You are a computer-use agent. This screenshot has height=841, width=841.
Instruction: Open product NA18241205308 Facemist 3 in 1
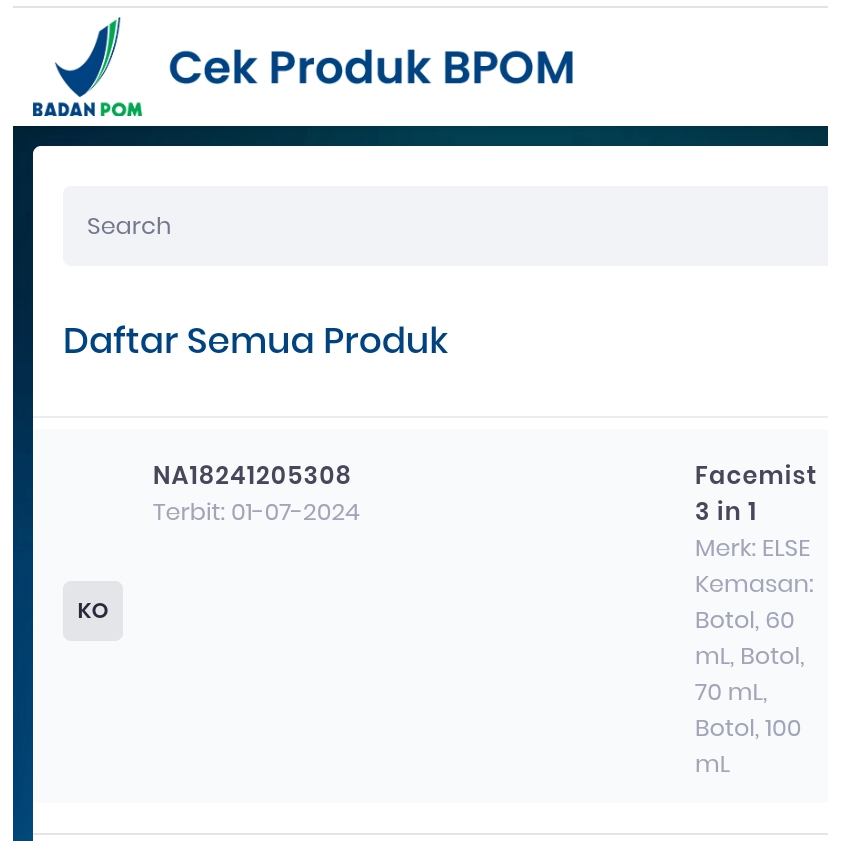[x=252, y=476]
